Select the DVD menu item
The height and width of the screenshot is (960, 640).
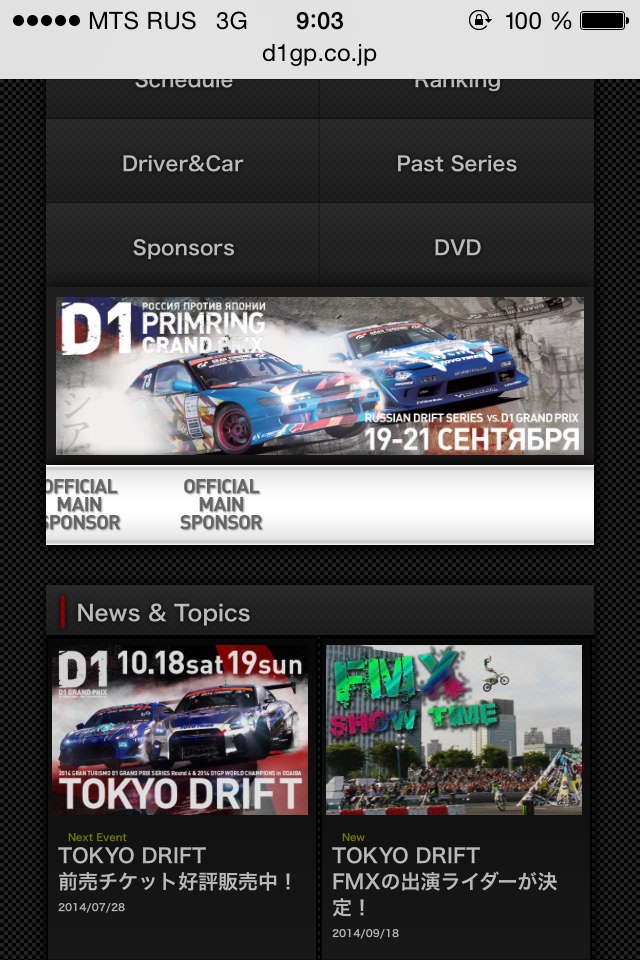tap(456, 247)
